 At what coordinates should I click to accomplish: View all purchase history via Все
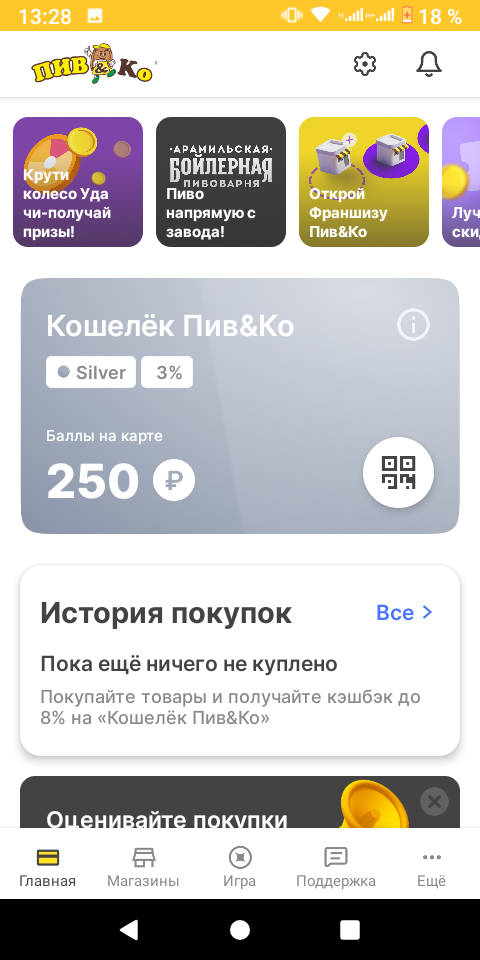coord(404,612)
